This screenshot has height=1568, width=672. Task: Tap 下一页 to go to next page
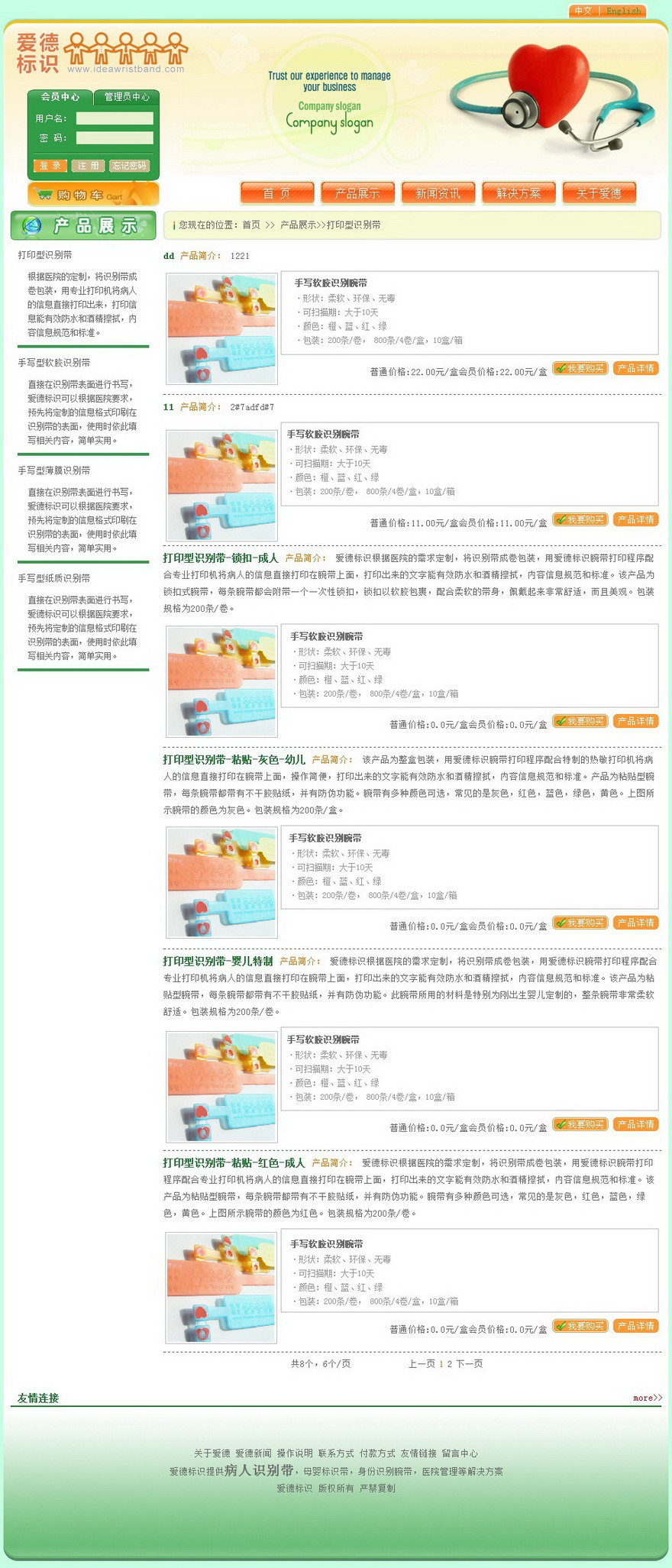click(x=470, y=1363)
